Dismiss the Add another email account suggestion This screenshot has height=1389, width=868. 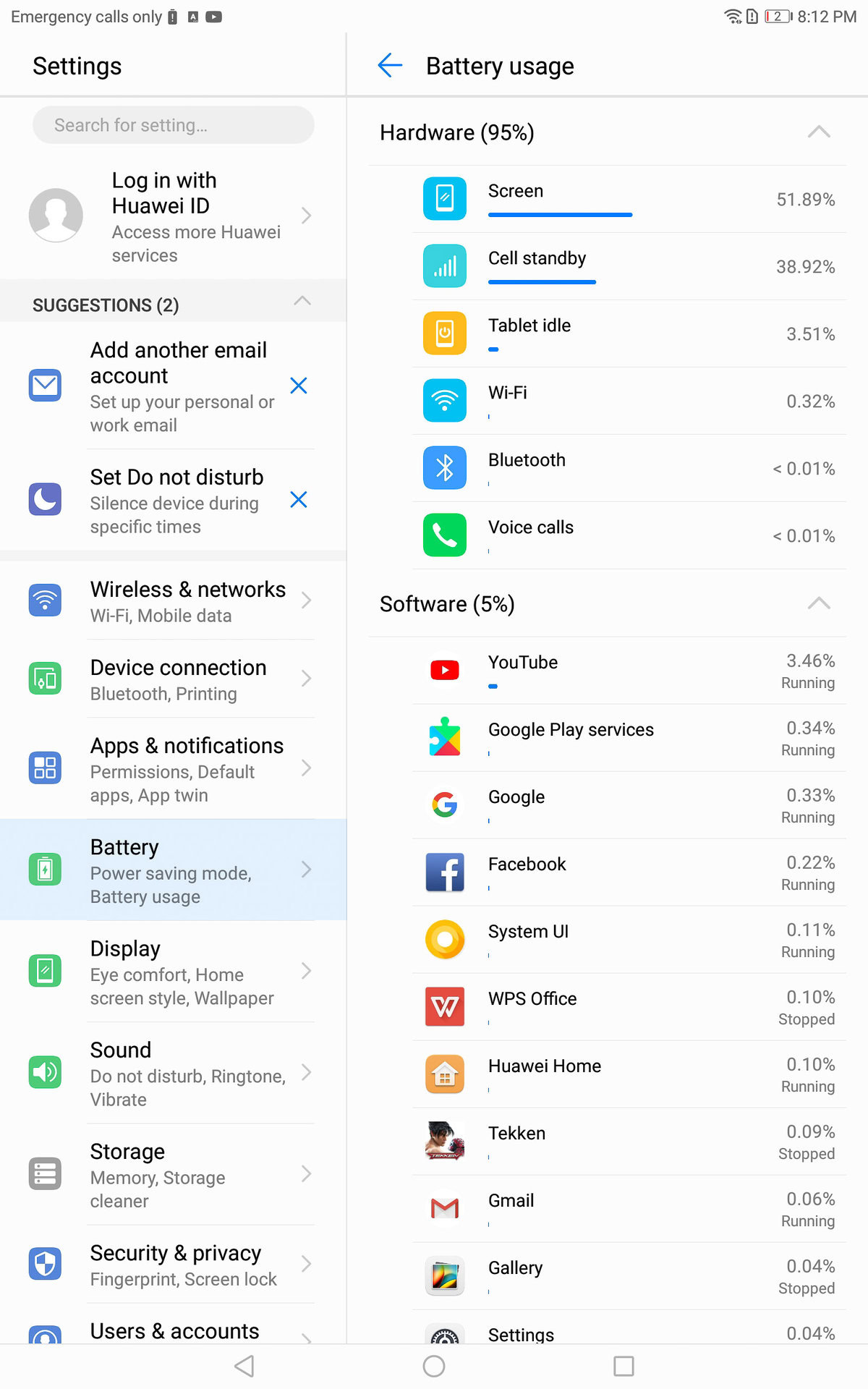[x=299, y=386]
